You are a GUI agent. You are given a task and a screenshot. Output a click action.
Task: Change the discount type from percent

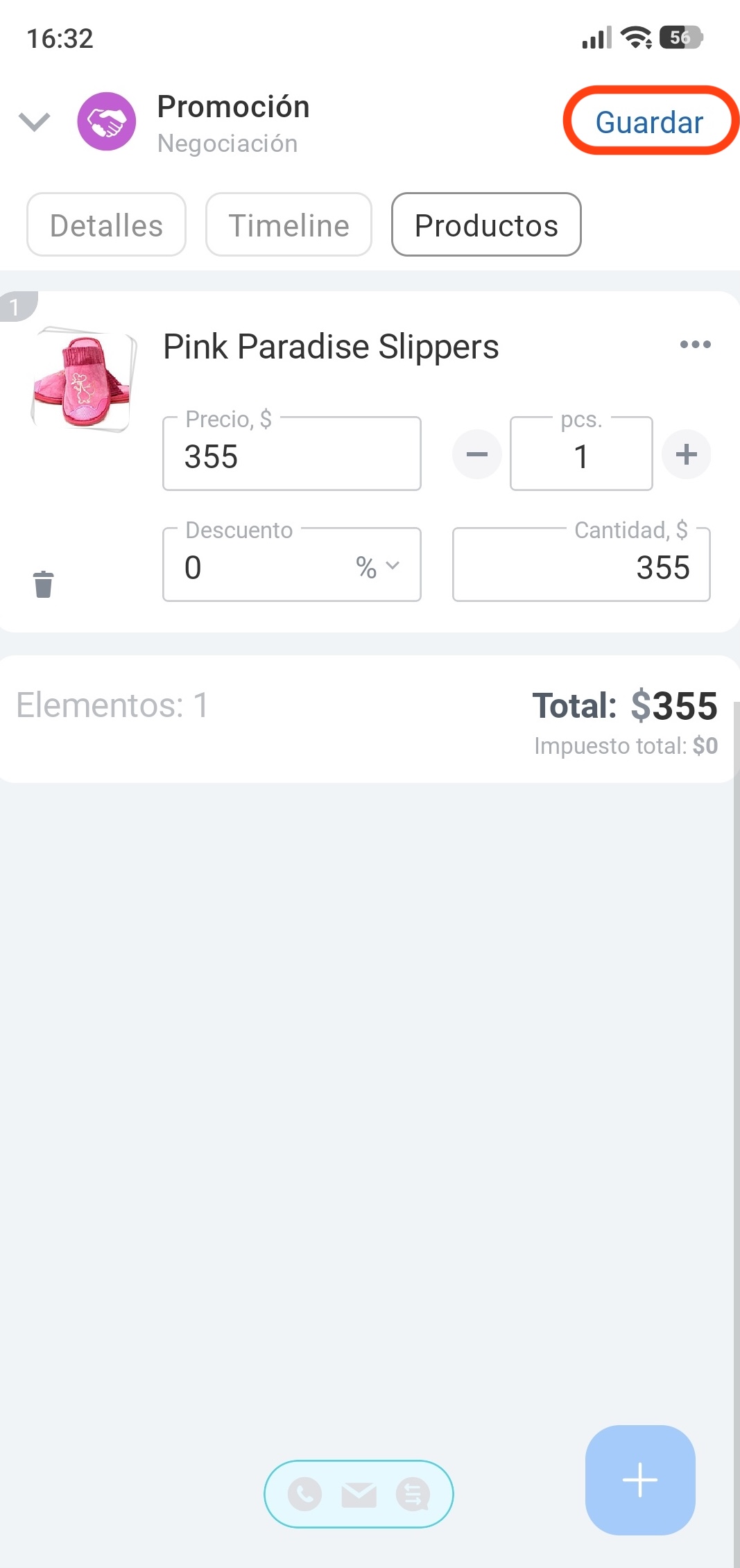click(x=378, y=567)
